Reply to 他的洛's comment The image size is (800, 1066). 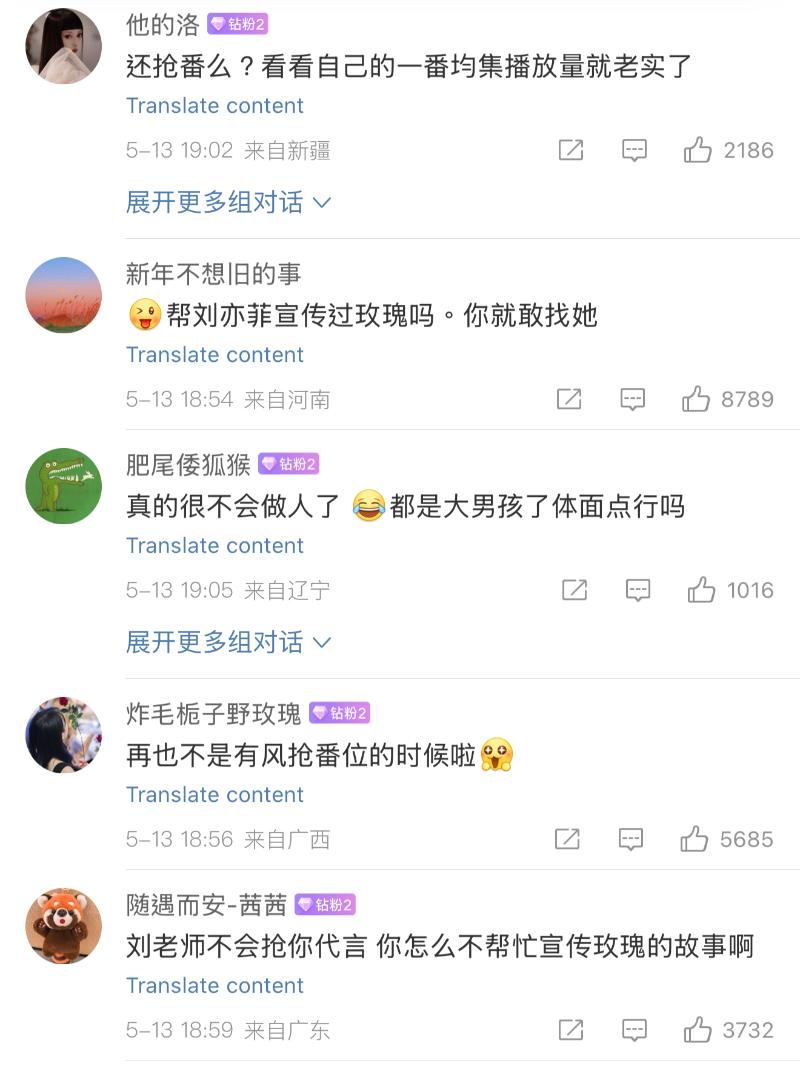[634, 151]
